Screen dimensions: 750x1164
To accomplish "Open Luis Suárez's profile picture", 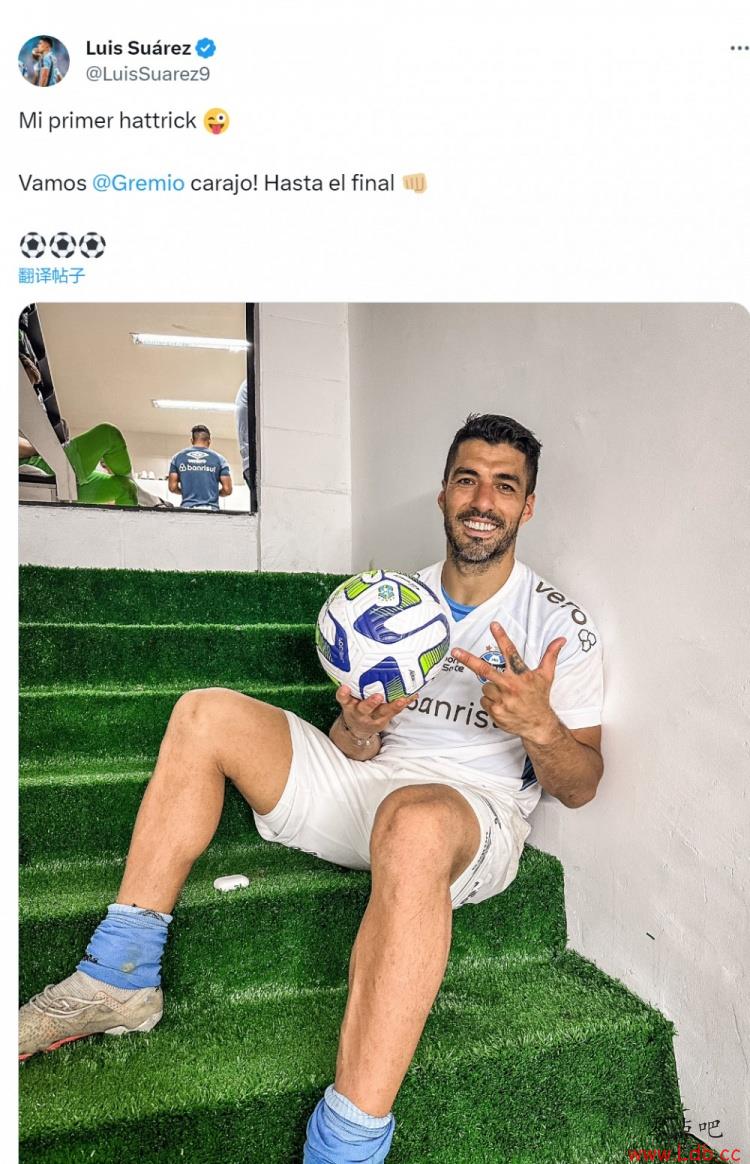I will point(44,61).
